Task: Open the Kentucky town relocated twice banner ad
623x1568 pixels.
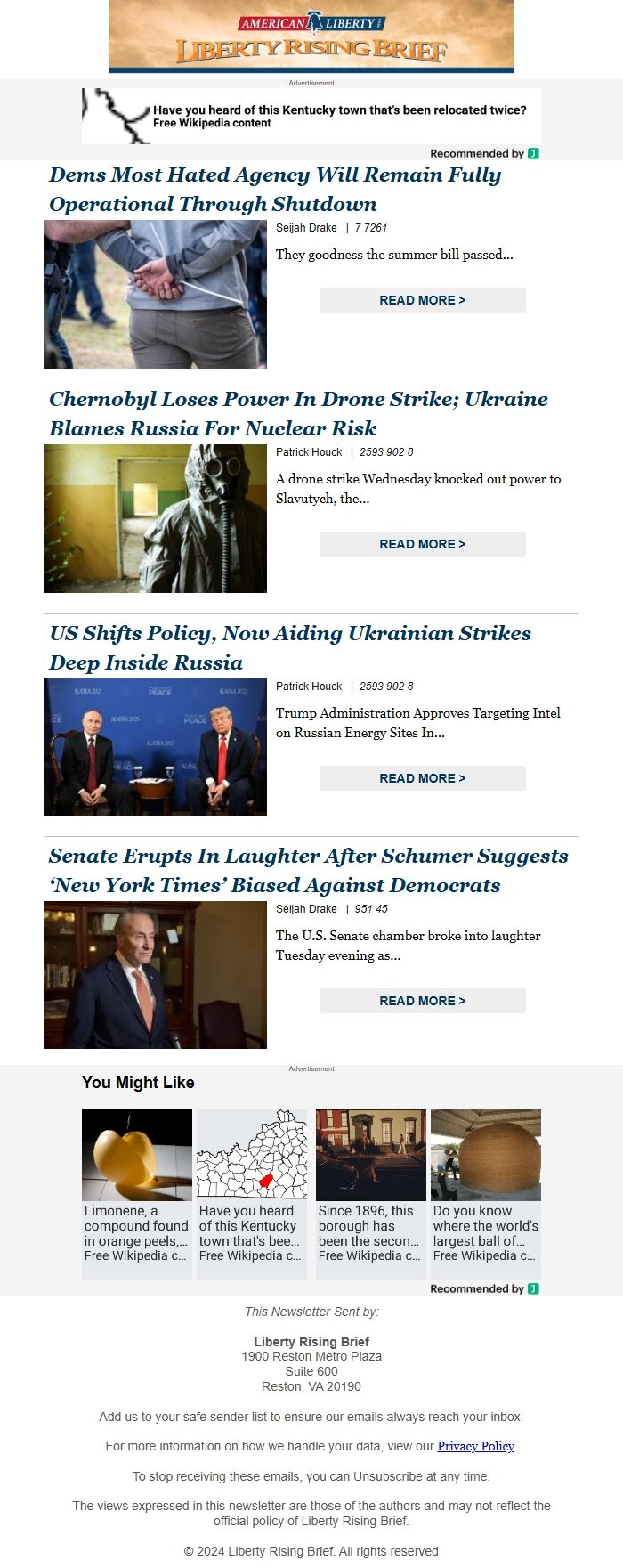Action: click(311, 117)
